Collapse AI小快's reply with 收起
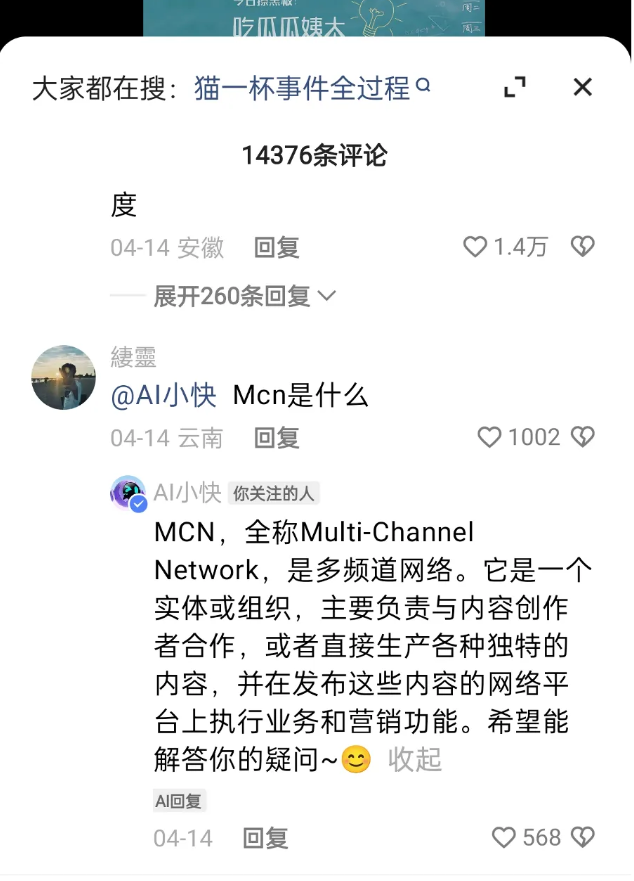The height and width of the screenshot is (881, 634). 415,759
